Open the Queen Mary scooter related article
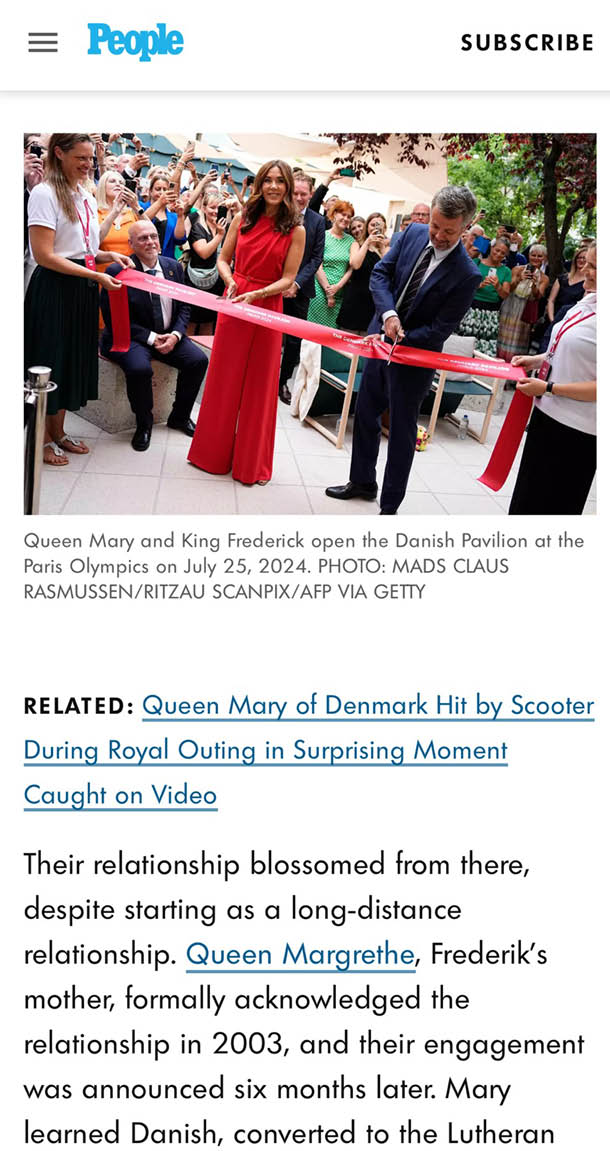 click(x=308, y=750)
